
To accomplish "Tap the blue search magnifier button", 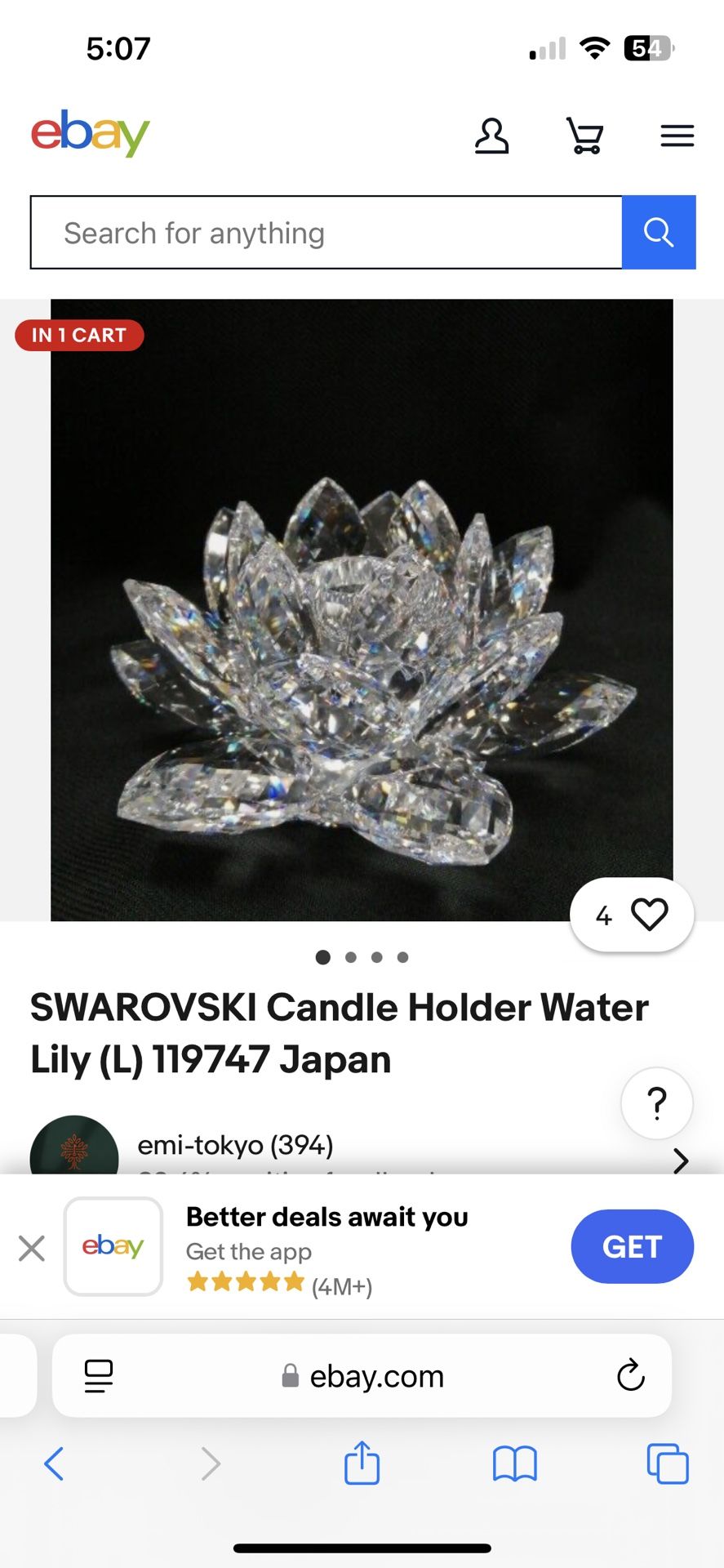I will point(658,233).
